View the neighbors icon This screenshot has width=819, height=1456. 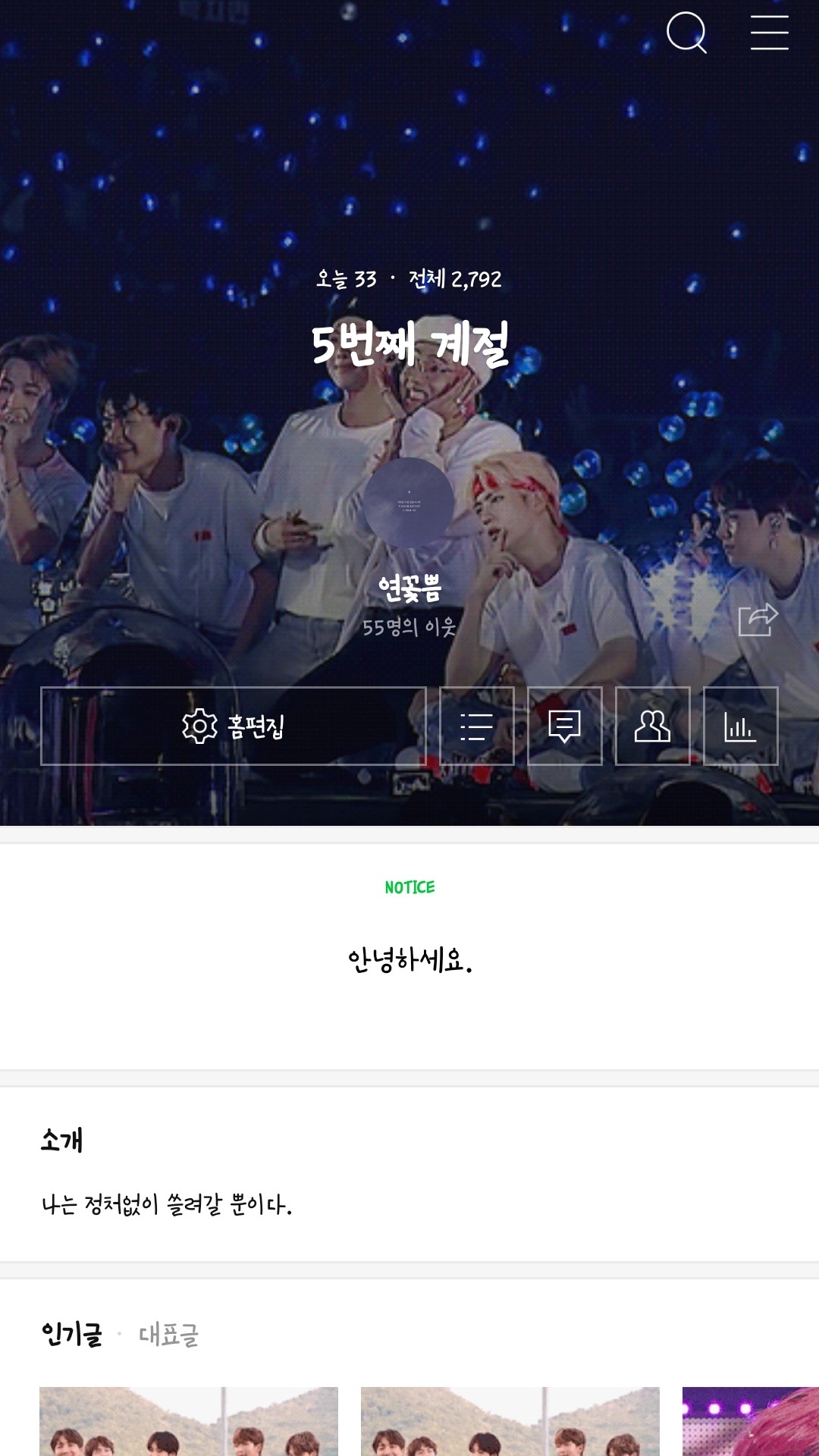(x=653, y=726)
